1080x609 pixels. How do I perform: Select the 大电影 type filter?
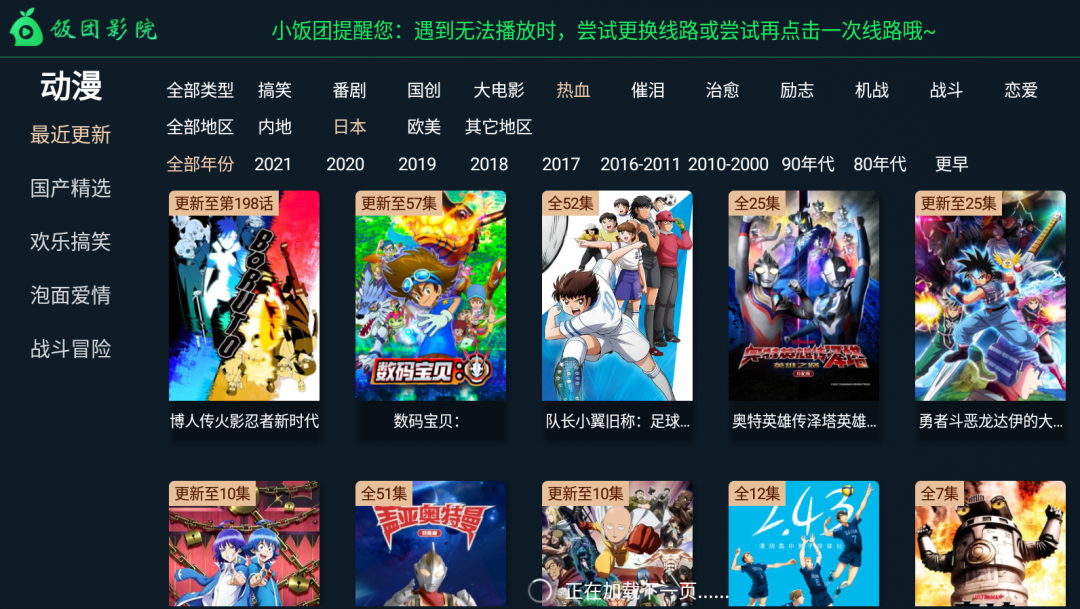tap(499, 90)
